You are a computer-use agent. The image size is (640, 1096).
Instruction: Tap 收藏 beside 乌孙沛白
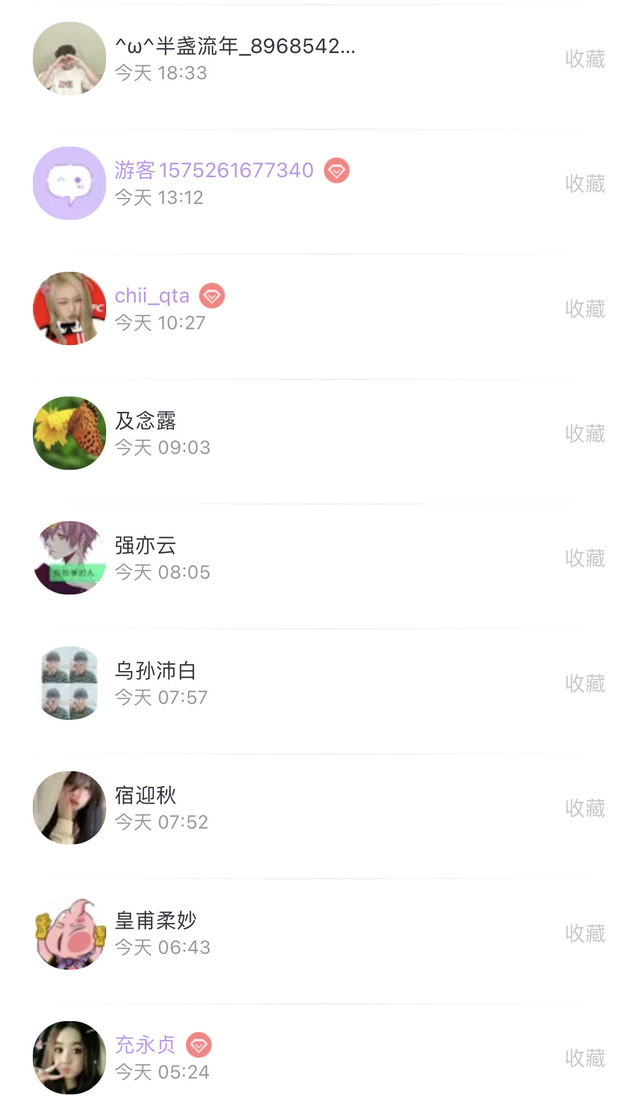585,684
